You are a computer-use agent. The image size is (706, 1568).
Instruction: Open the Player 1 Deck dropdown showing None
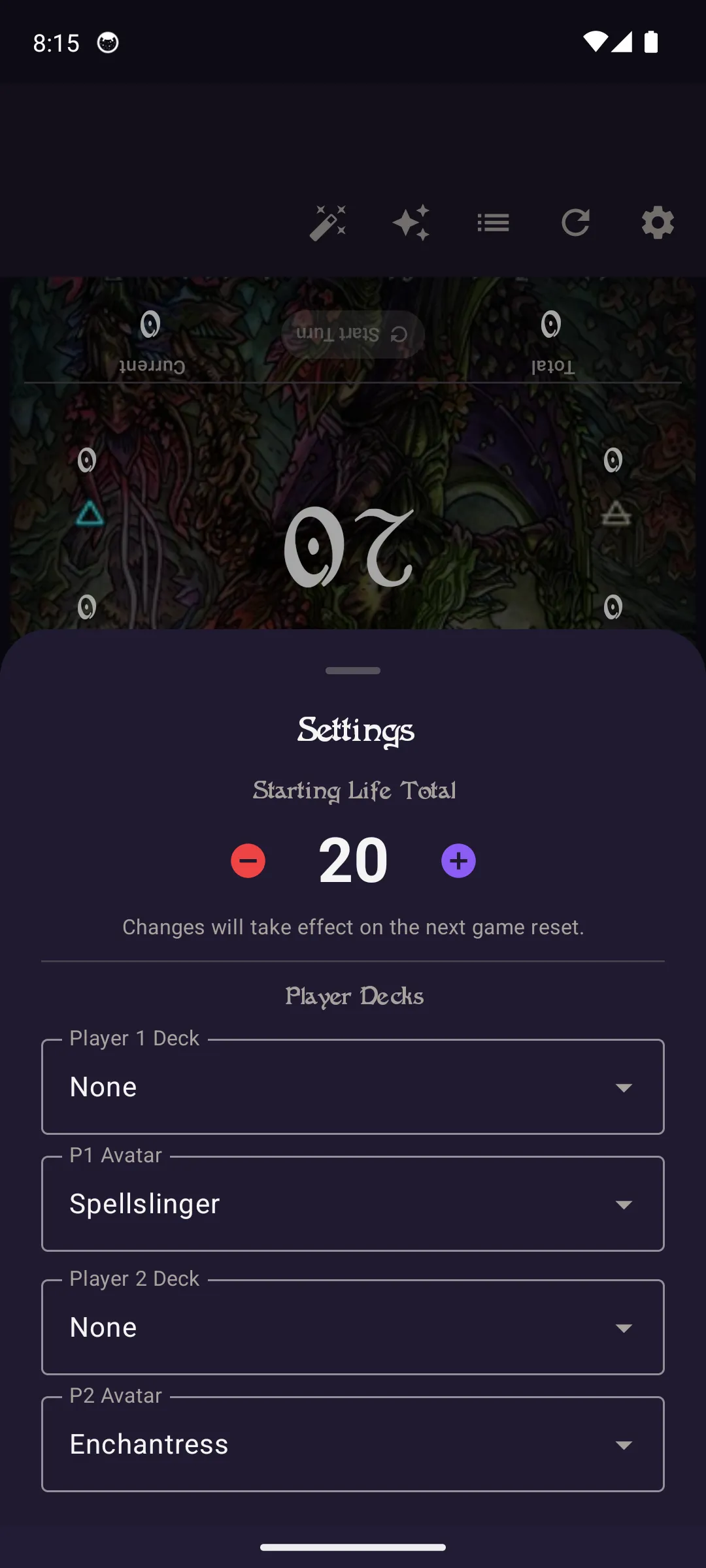353,1086
